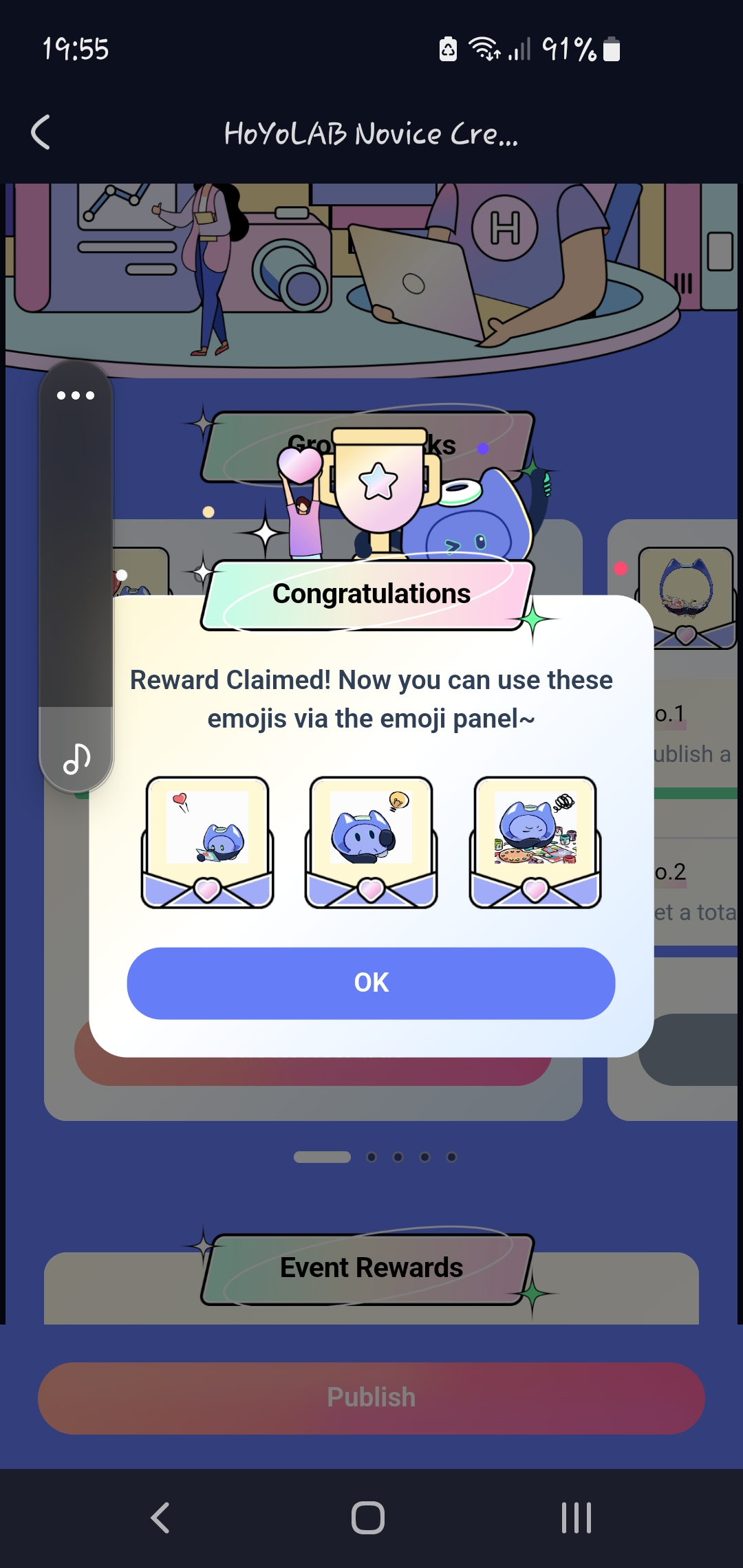Tap the Publish button
The width and height of the screenshot is (743, 1568).
tap(371, 1397)
